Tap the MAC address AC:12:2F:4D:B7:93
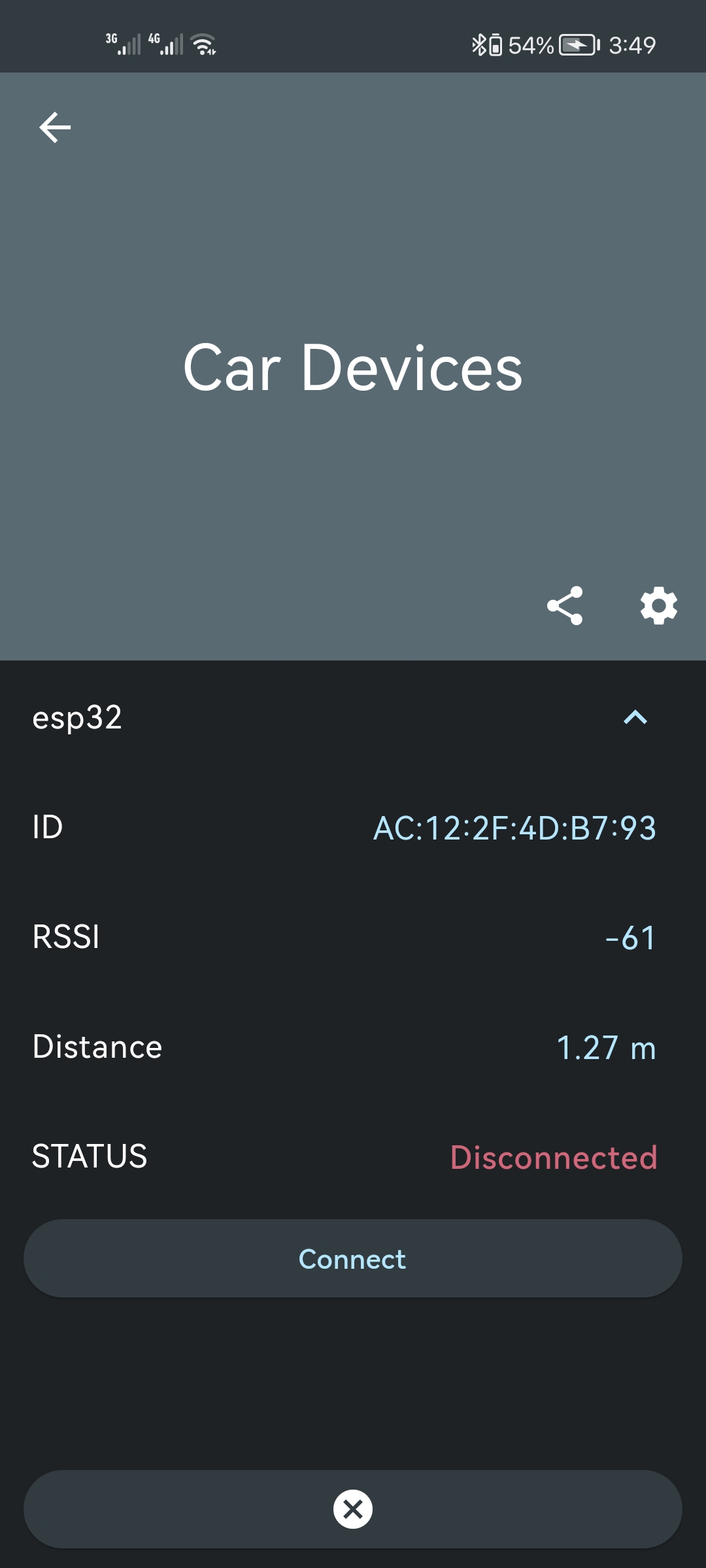The height and width of the screenshot is (1568, 706). point(516,830)
